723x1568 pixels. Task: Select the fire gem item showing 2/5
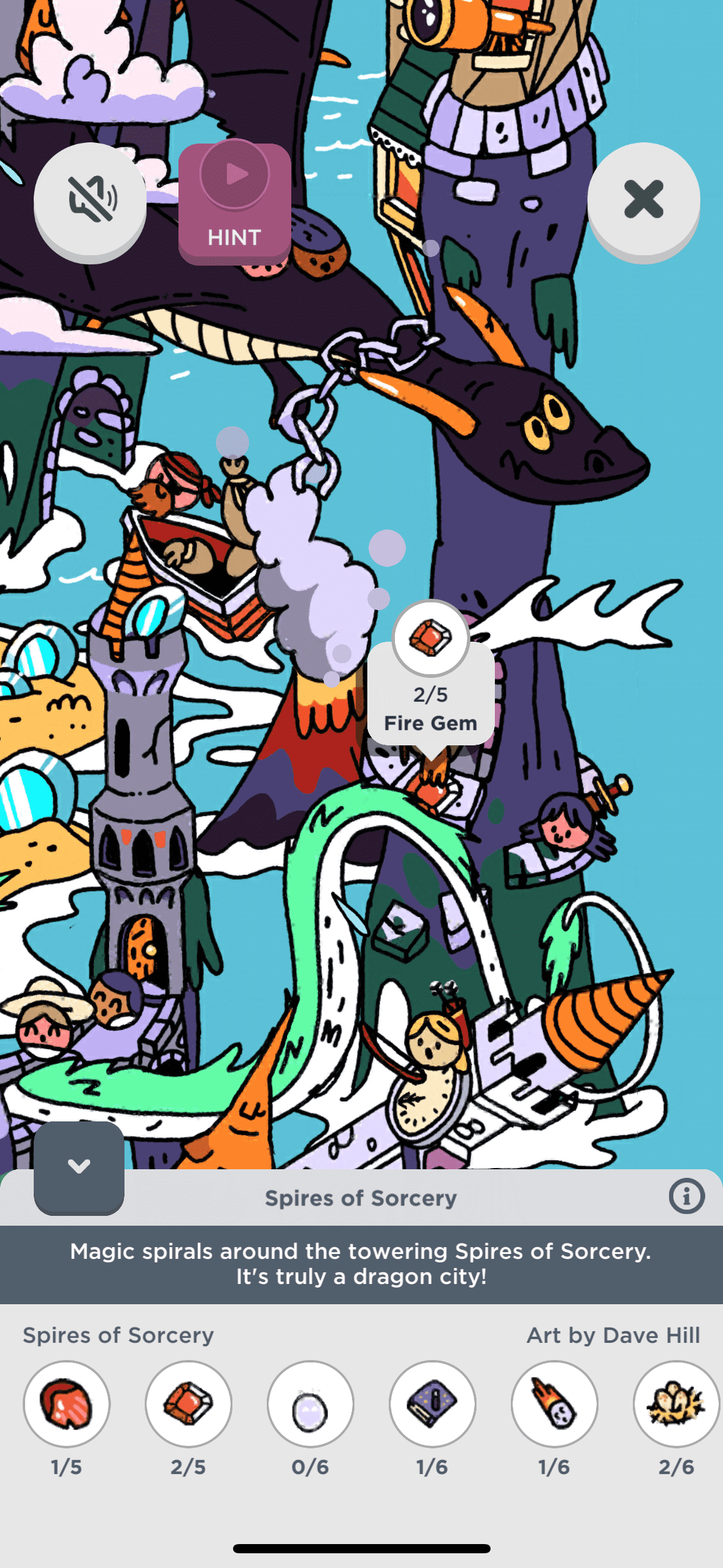[x=188, y=1404]
